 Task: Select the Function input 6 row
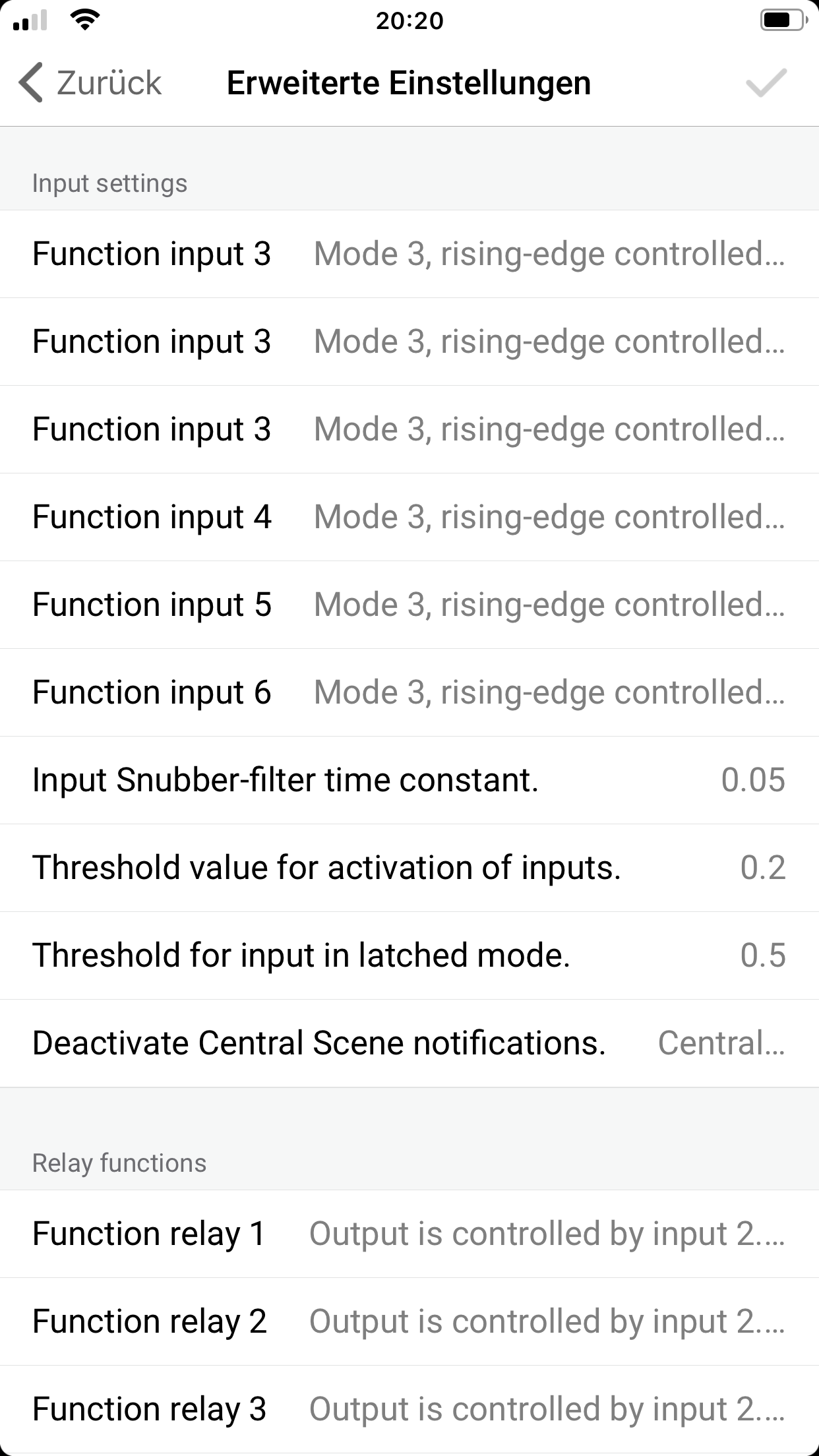409,692
